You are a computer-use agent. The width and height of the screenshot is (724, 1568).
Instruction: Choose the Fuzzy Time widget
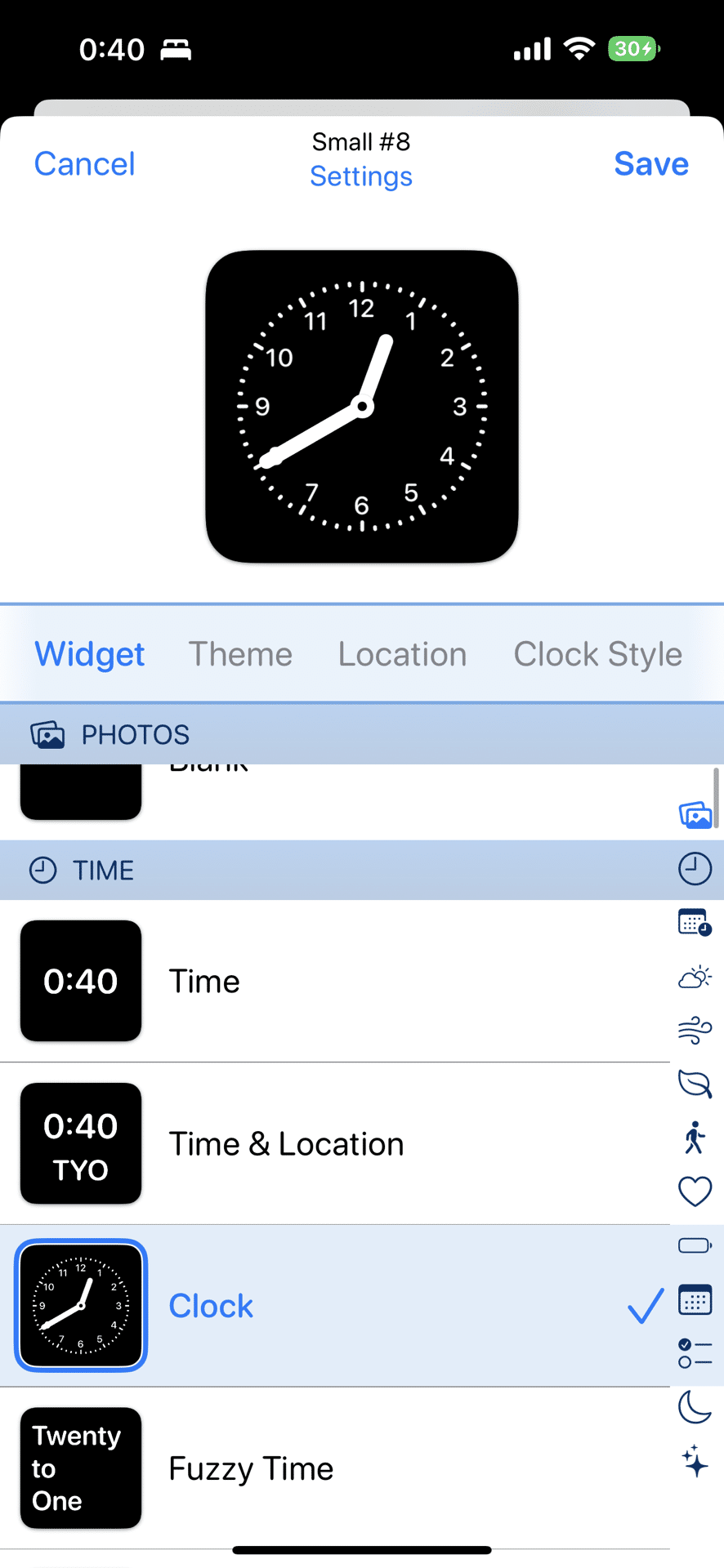tap(251, 1468)
